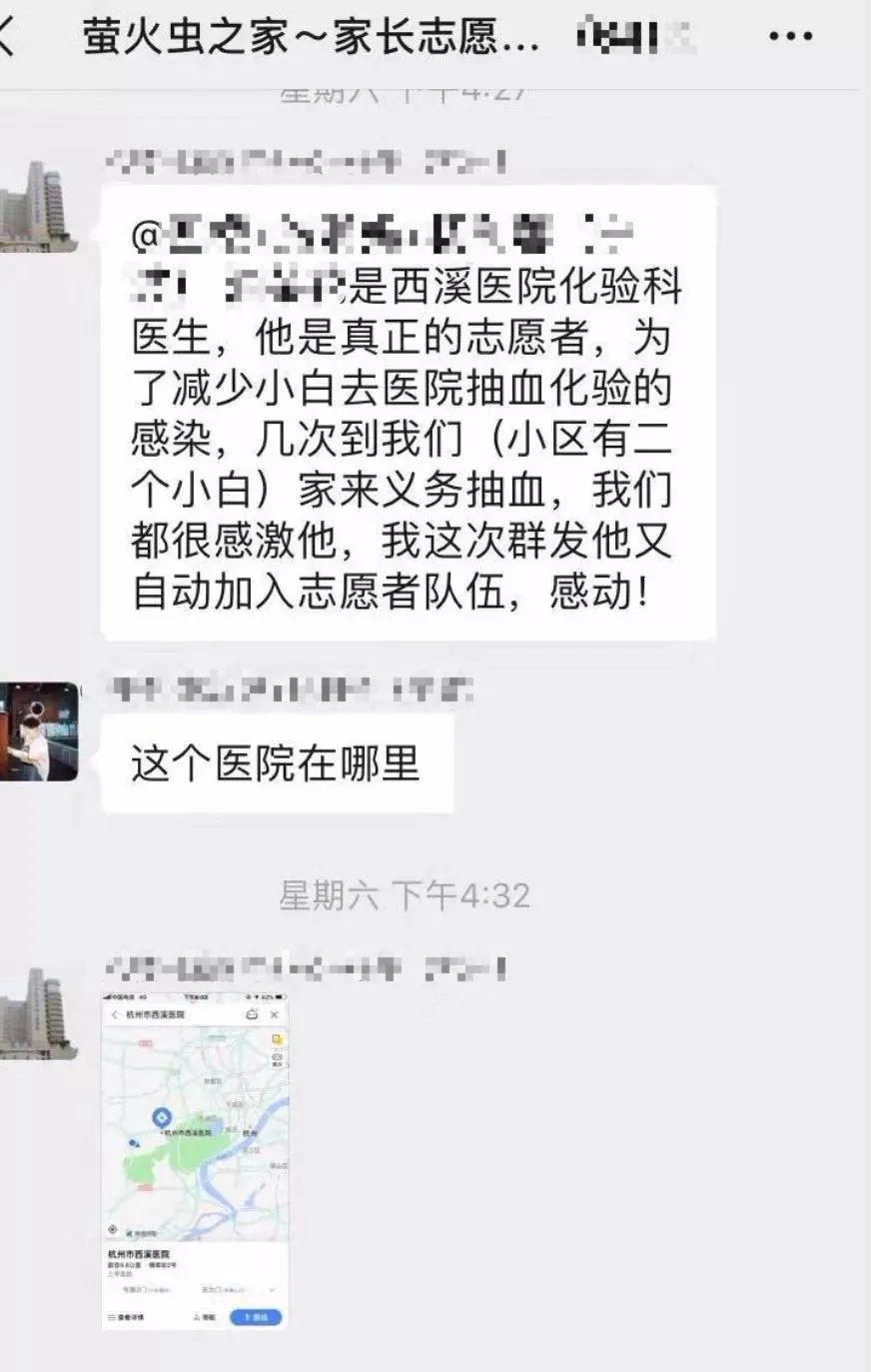Open building avatar beside the 西溪医院 message
Screen dimensions: 871x1372
pos(35,205)
